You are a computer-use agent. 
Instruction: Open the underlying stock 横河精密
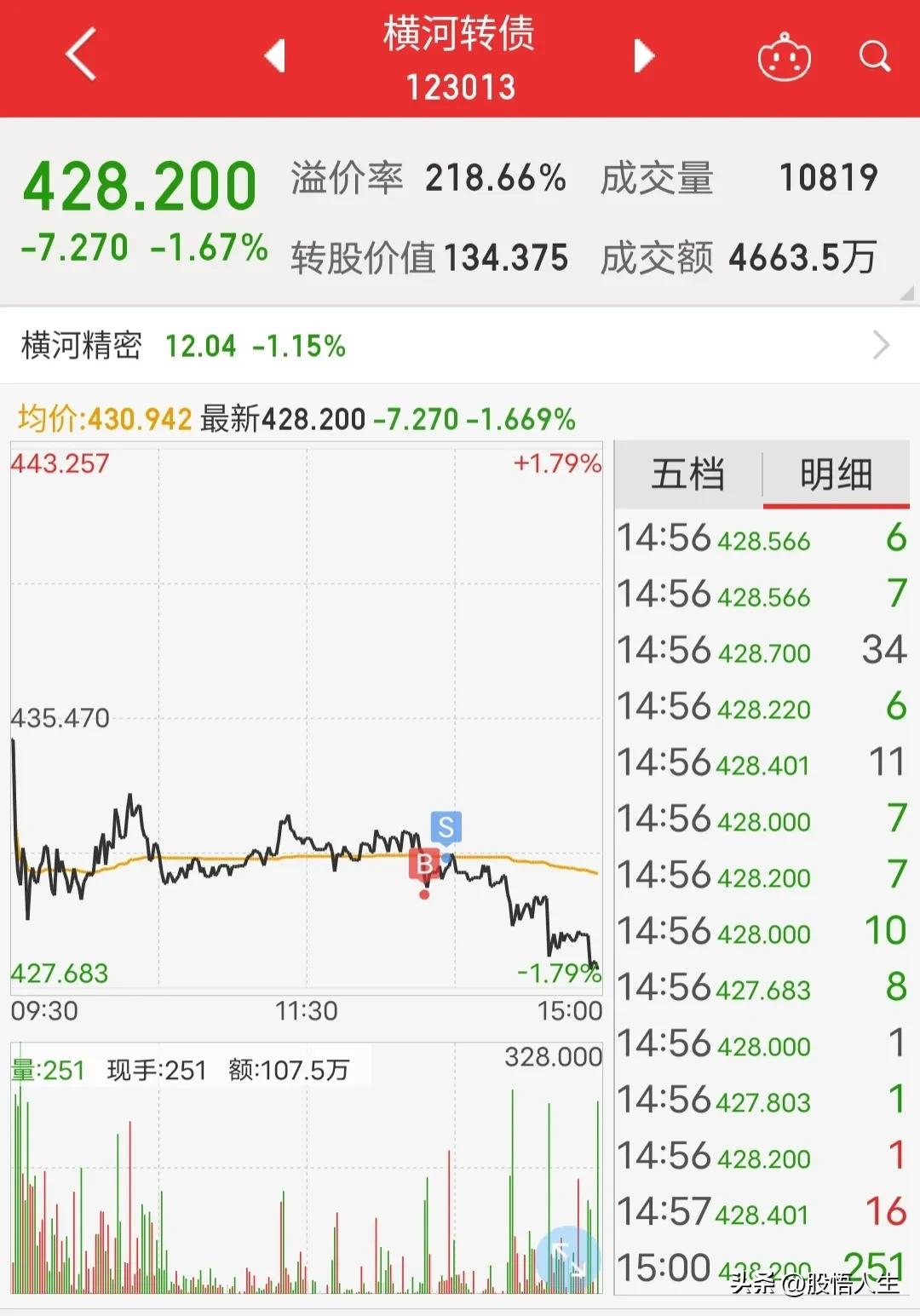tap(81, 346)
